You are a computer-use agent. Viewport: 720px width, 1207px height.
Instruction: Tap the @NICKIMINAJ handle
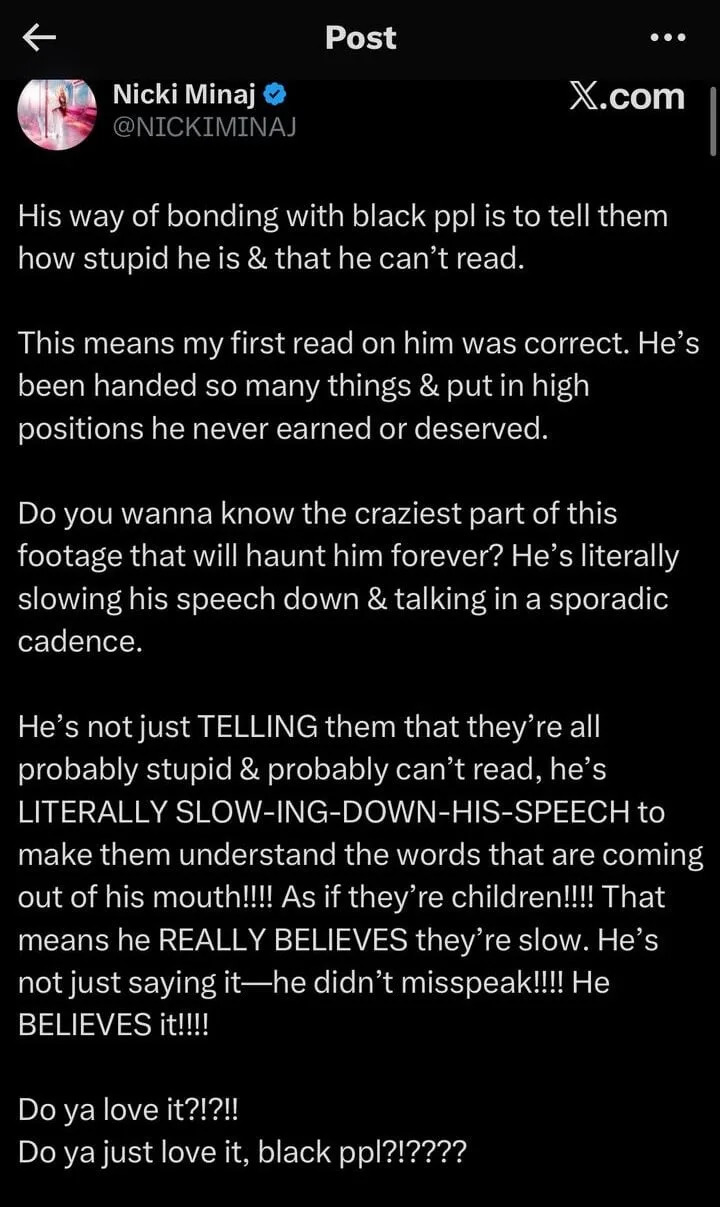[x=204, y=128]
